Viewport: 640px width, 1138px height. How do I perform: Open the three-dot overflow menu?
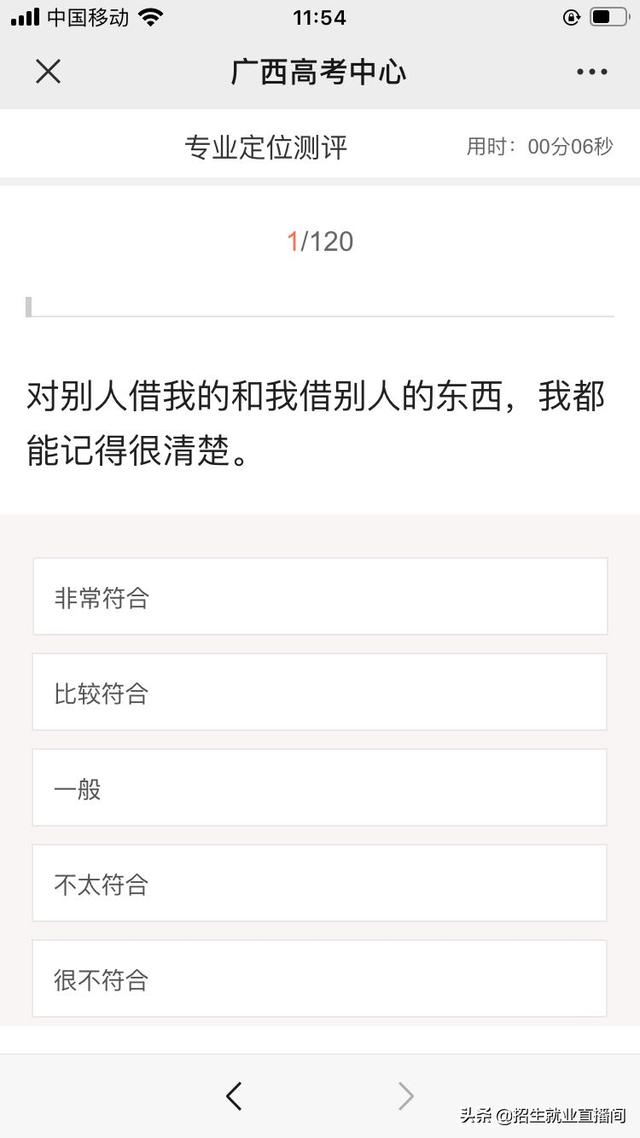tap(592, 72)
